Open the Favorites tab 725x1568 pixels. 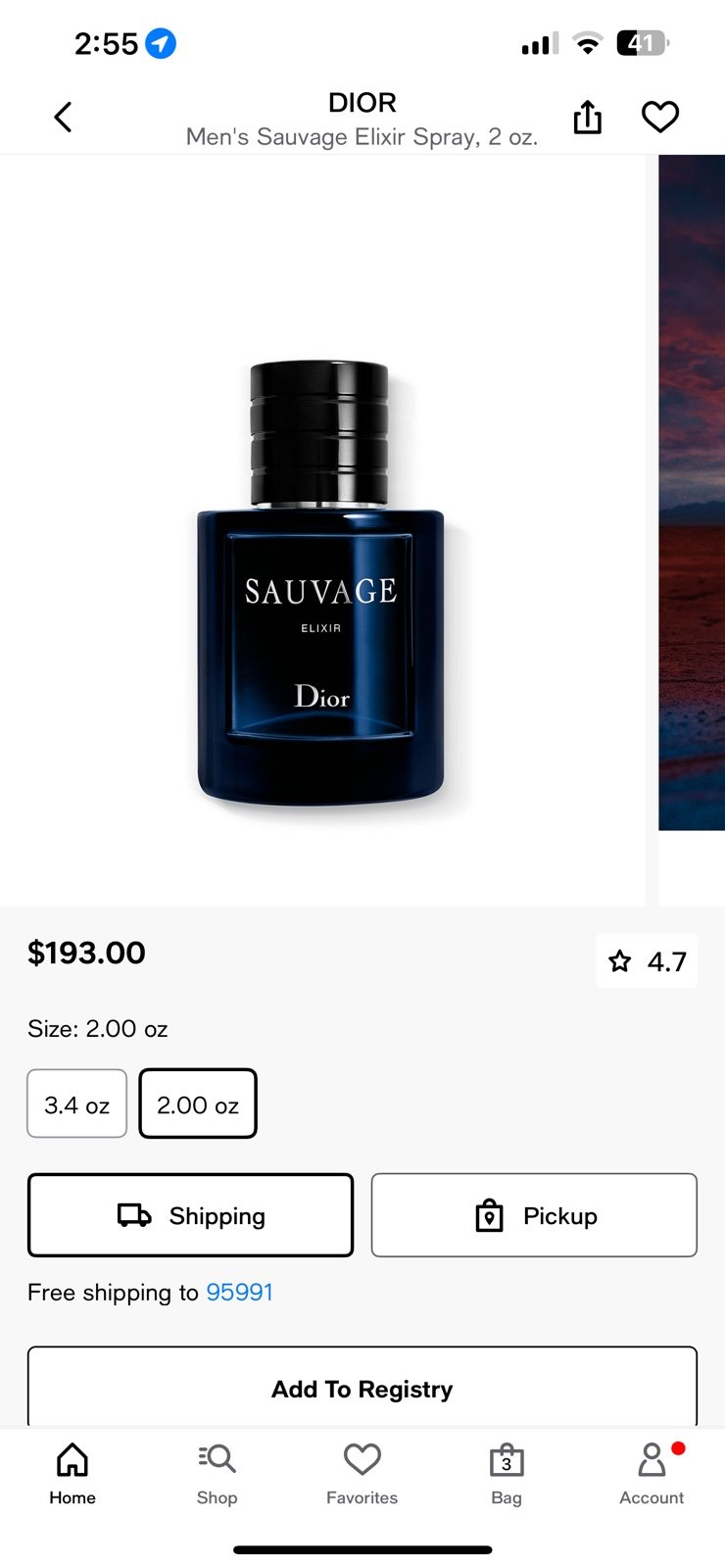click(362, 1474)
